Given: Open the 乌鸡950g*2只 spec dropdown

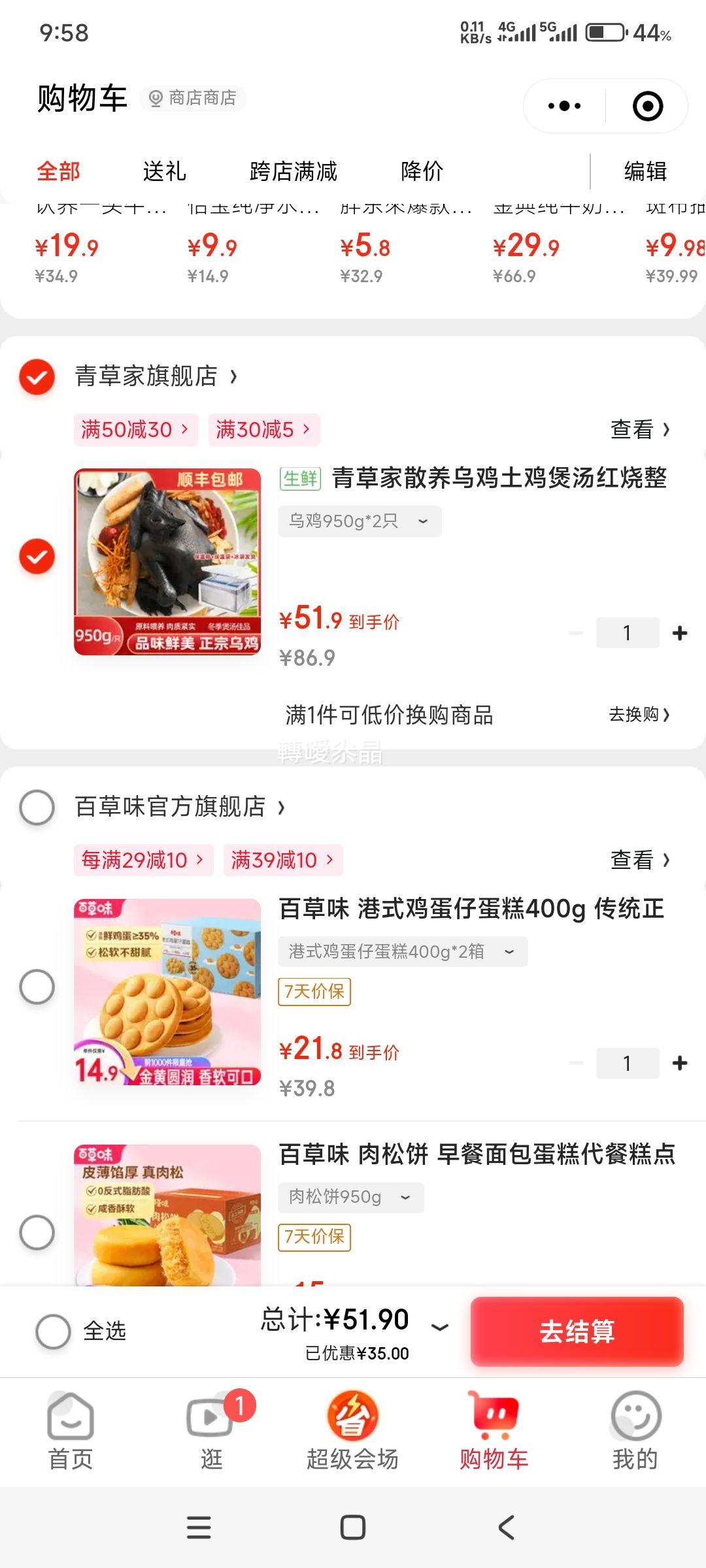Looking at the screenshot, I should tap(360, 521).
